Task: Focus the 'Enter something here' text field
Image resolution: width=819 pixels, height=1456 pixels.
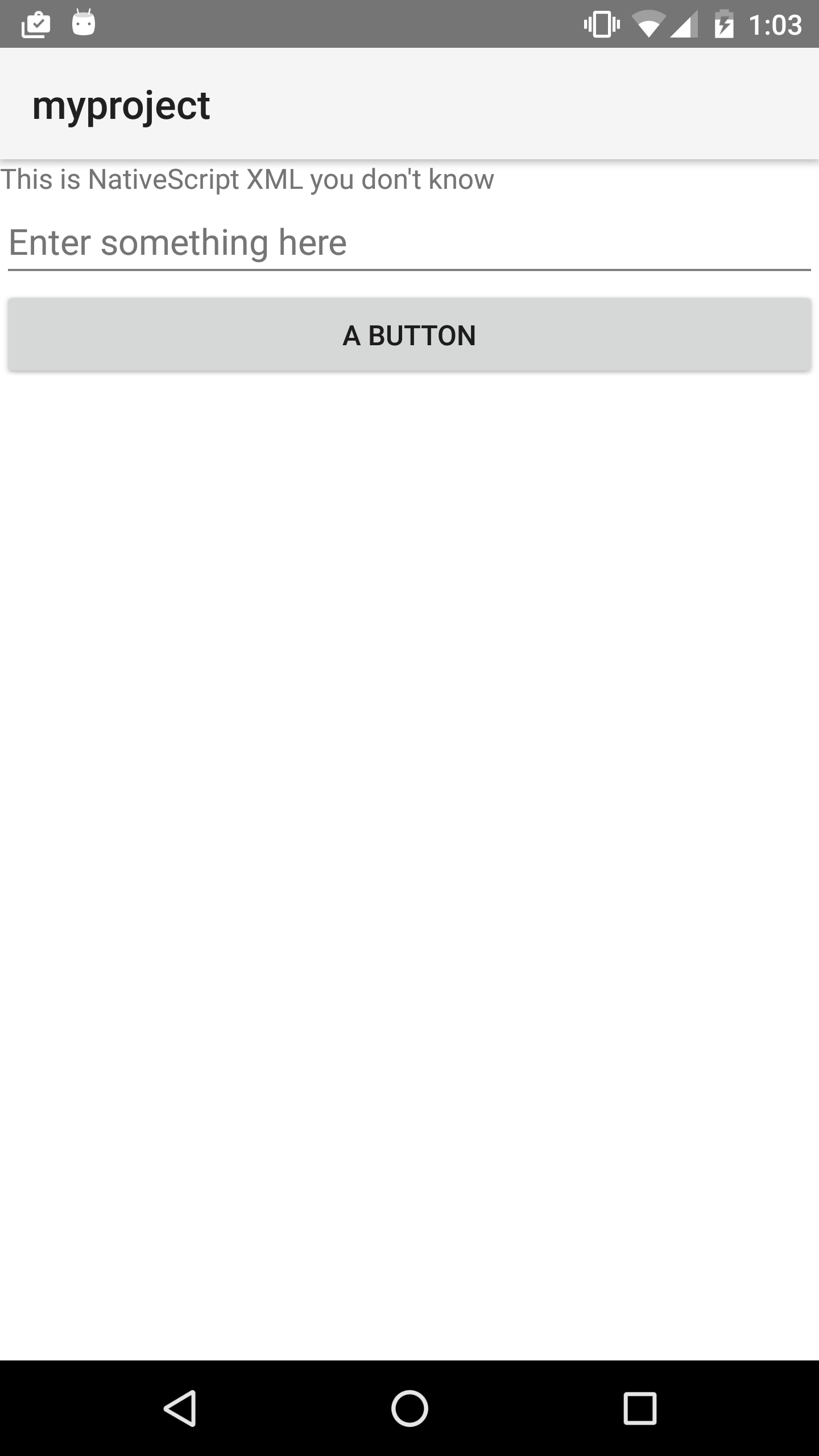Action: [408, 243]
